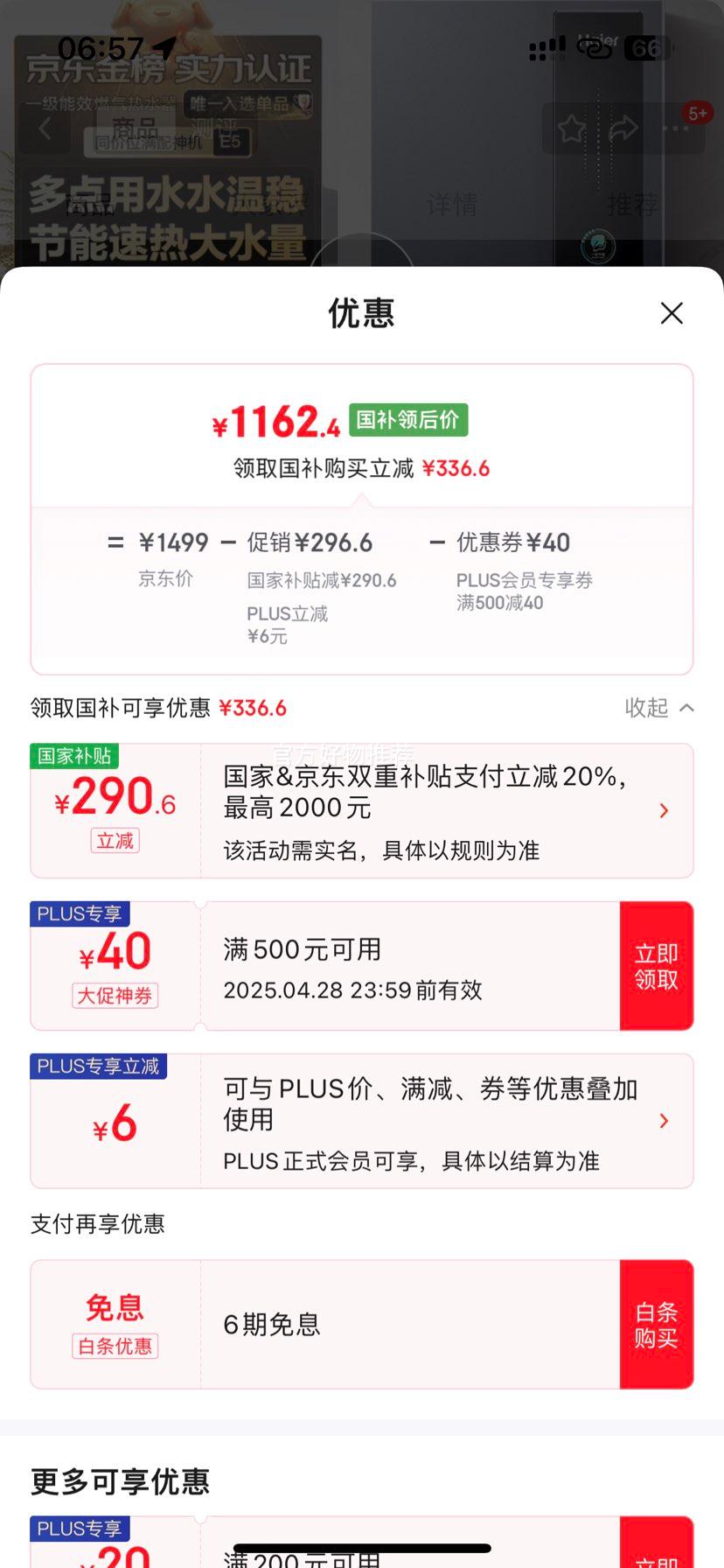
Task: Tap the 白条购买 button
Action: tap(657, 1323)
